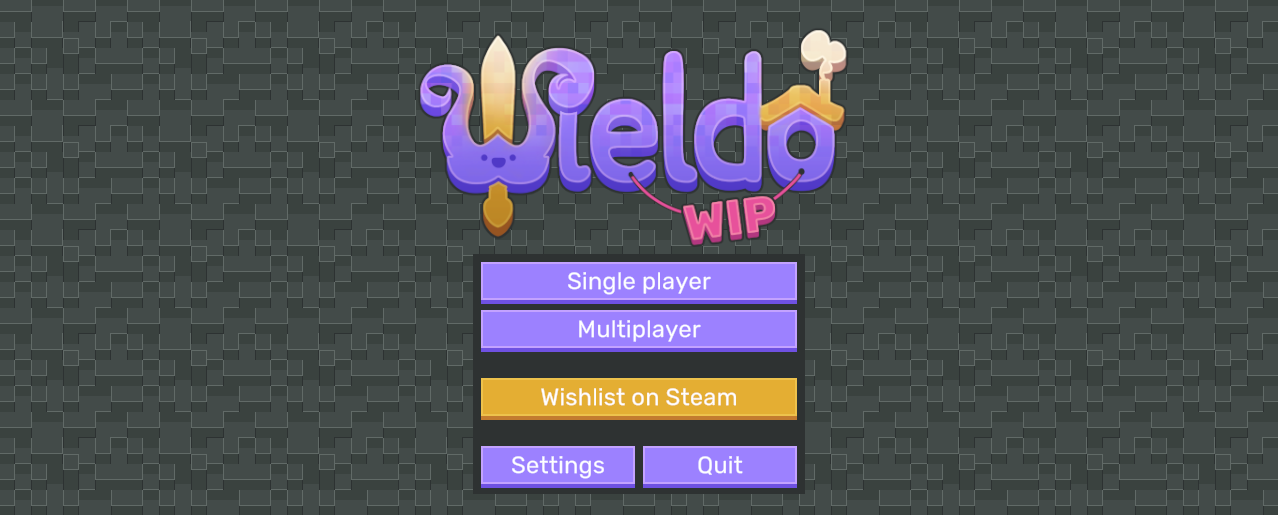The width and height of the screenshot is (1278, 515).
Task: Tap Wishlist on Steam button
Action: [x=638, y=398]
